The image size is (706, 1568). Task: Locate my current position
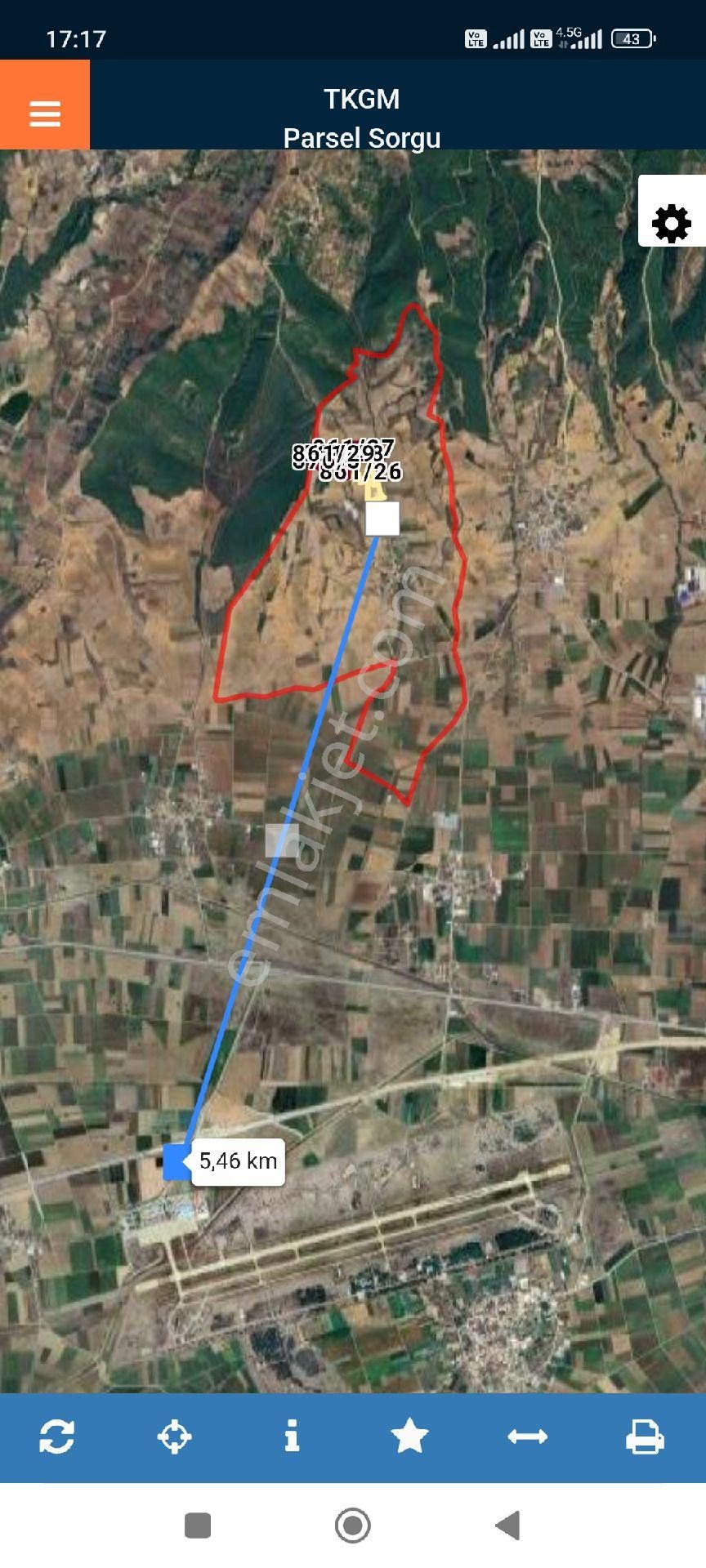[174, 1436]
